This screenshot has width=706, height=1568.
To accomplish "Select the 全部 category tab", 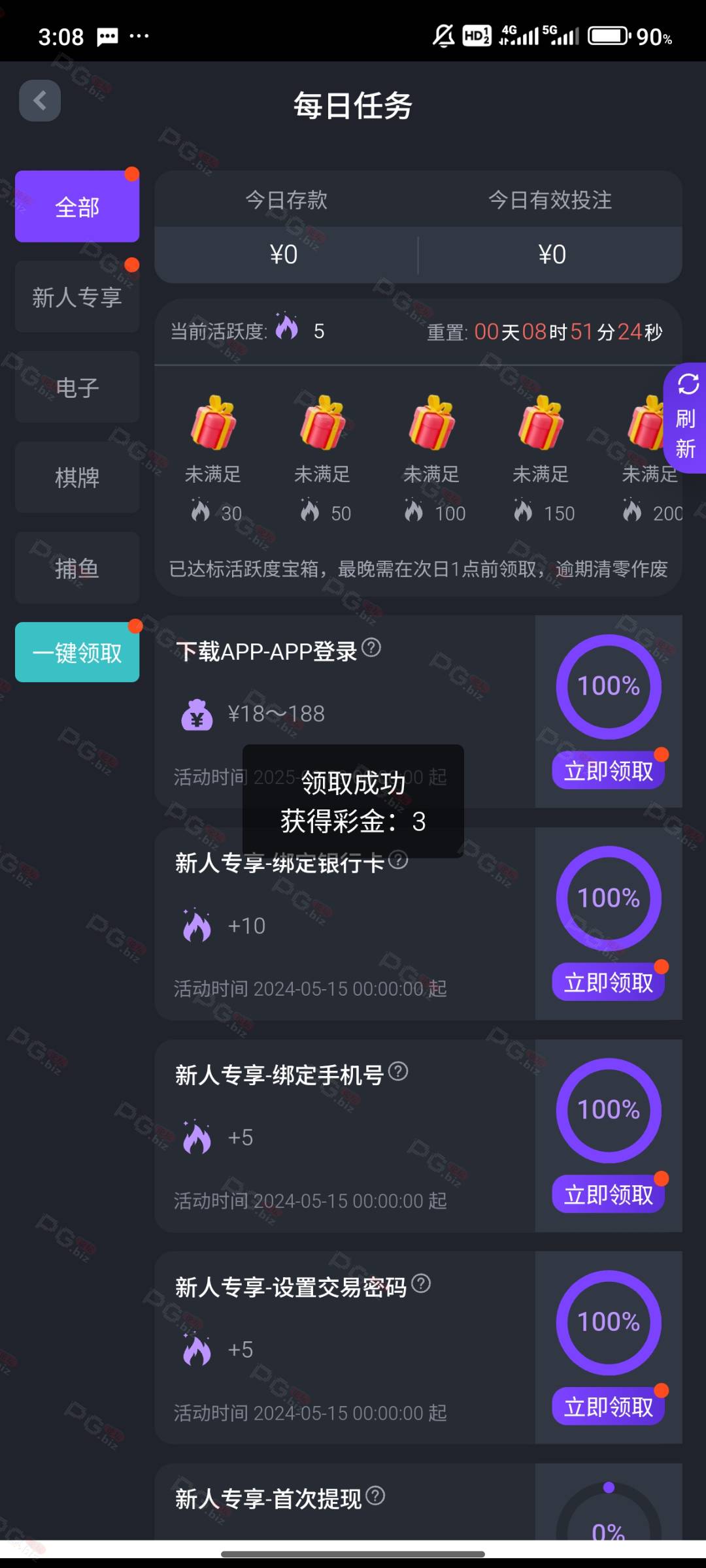I will click(x=77, y=206).
